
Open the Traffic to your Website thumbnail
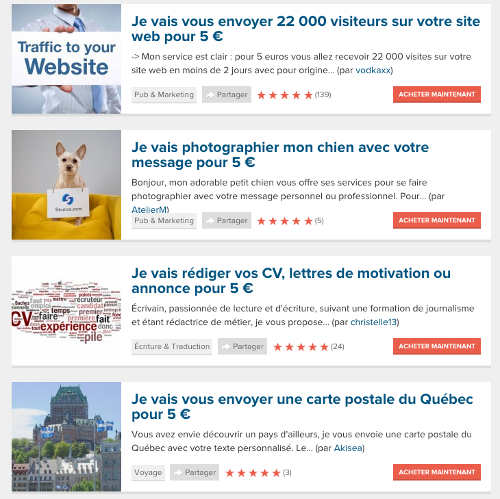tap(66, 59)
